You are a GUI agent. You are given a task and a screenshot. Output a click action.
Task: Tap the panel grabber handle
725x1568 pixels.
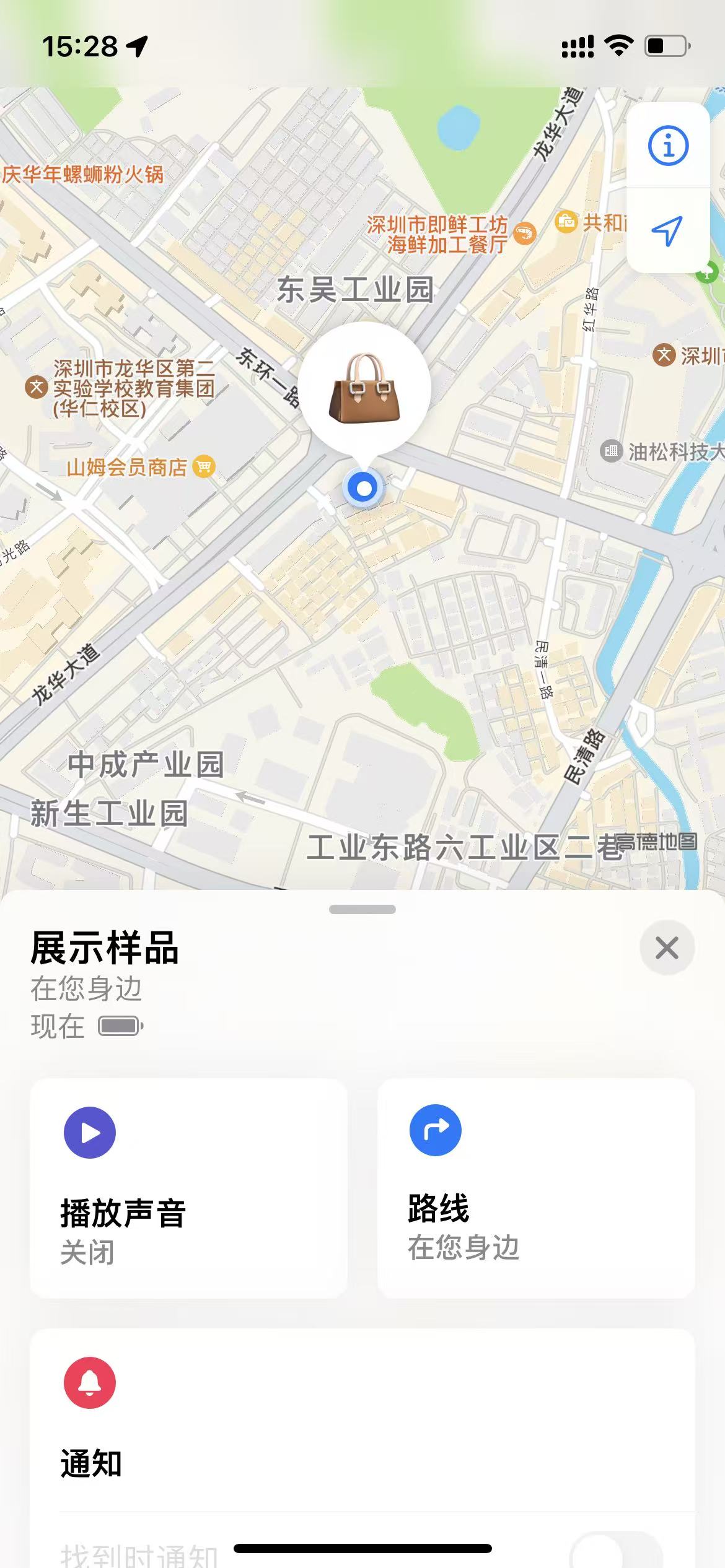tap(362, 910)
